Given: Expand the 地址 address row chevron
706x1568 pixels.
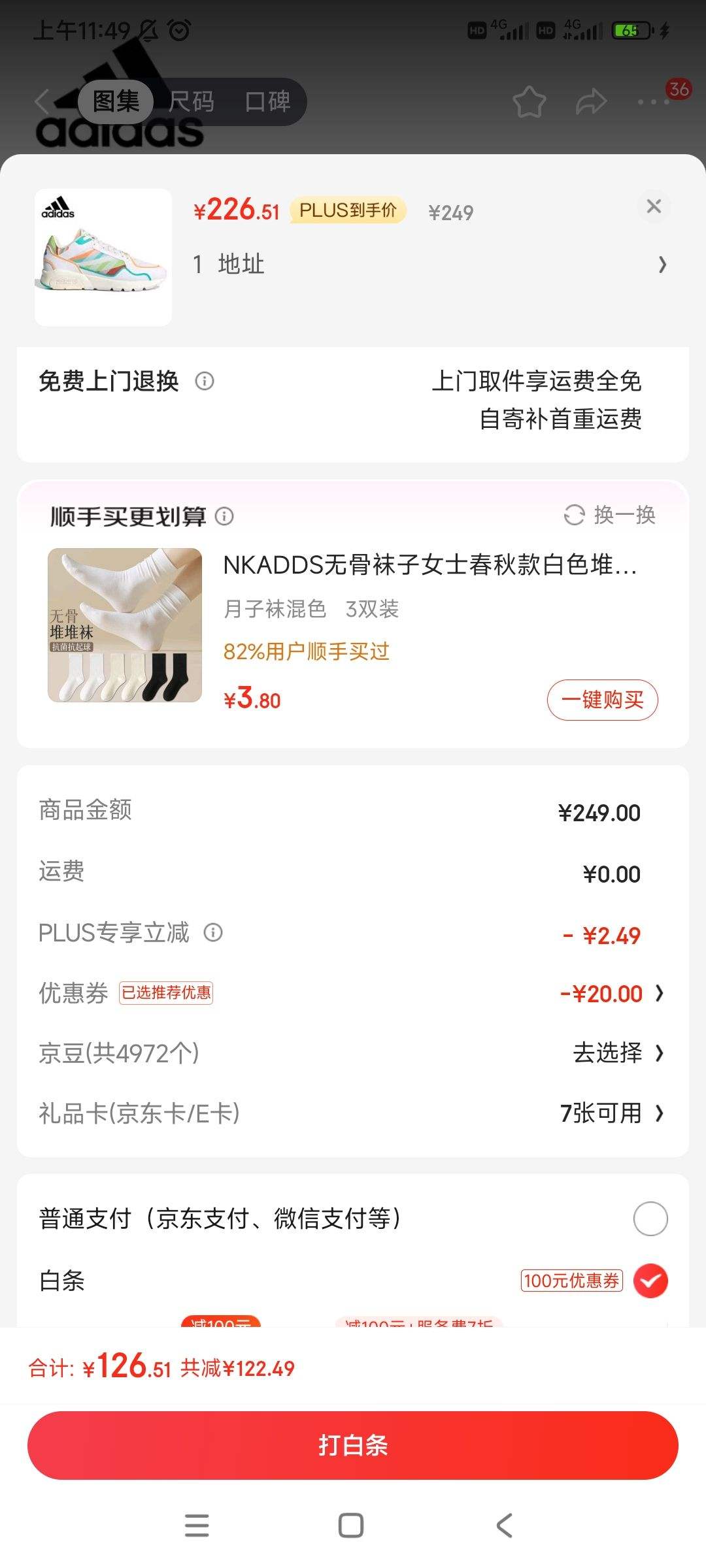Looking at the screenshot, I should pyautogui.click(x=662, y=265).
